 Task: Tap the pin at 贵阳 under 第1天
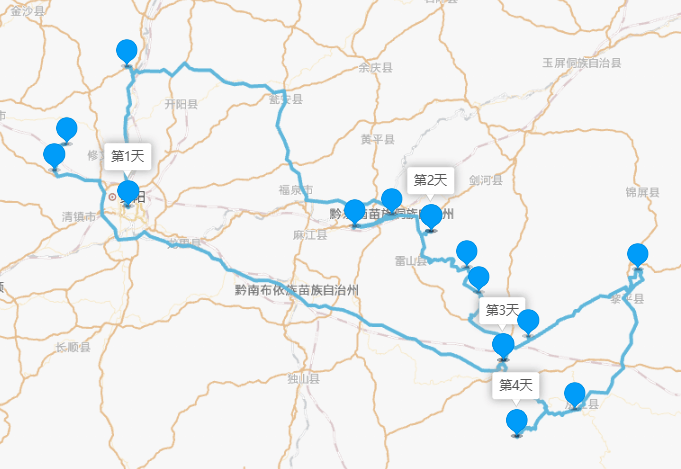click(x=128, y=192)
